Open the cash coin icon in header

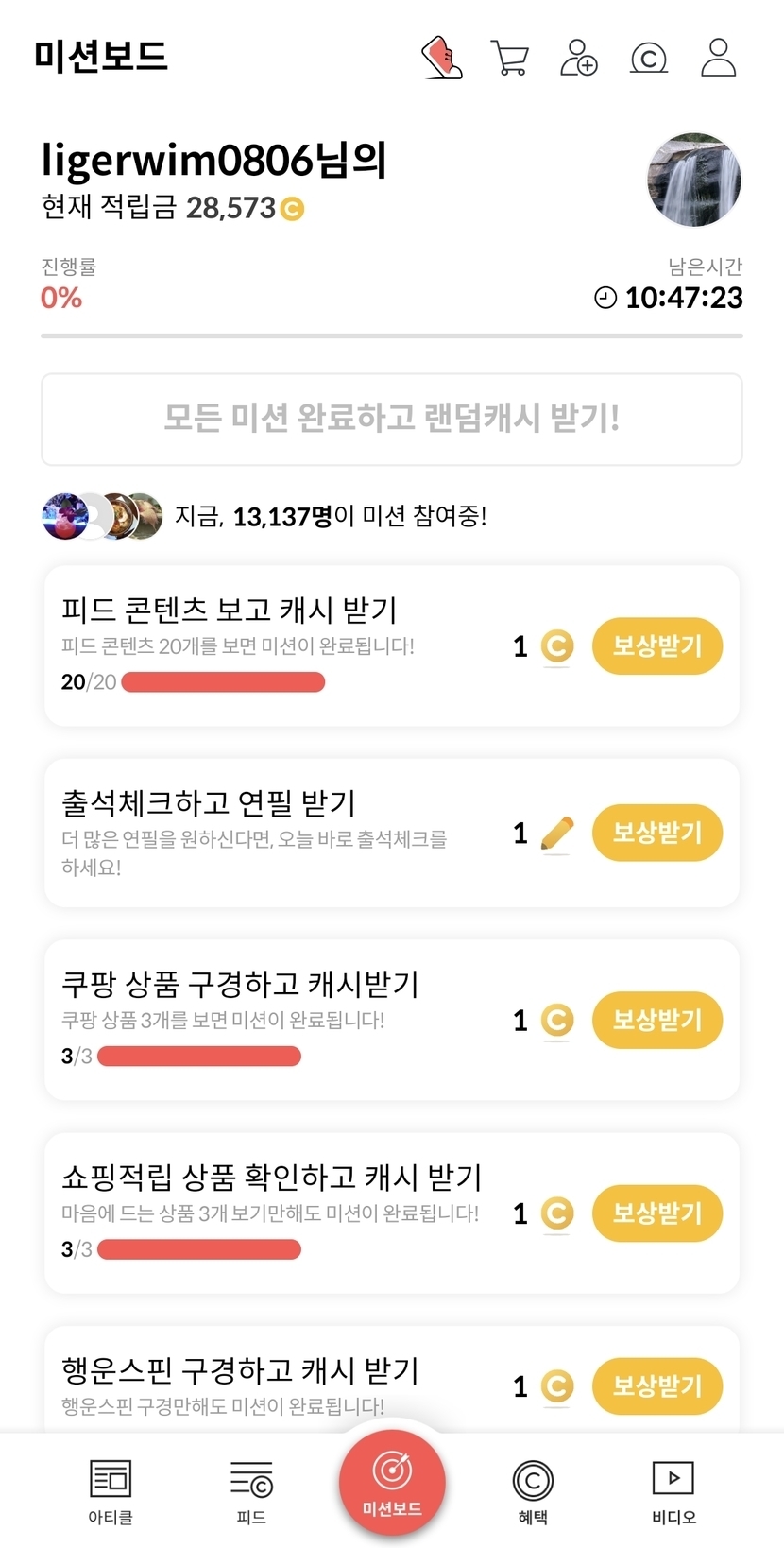pos(649,58)
